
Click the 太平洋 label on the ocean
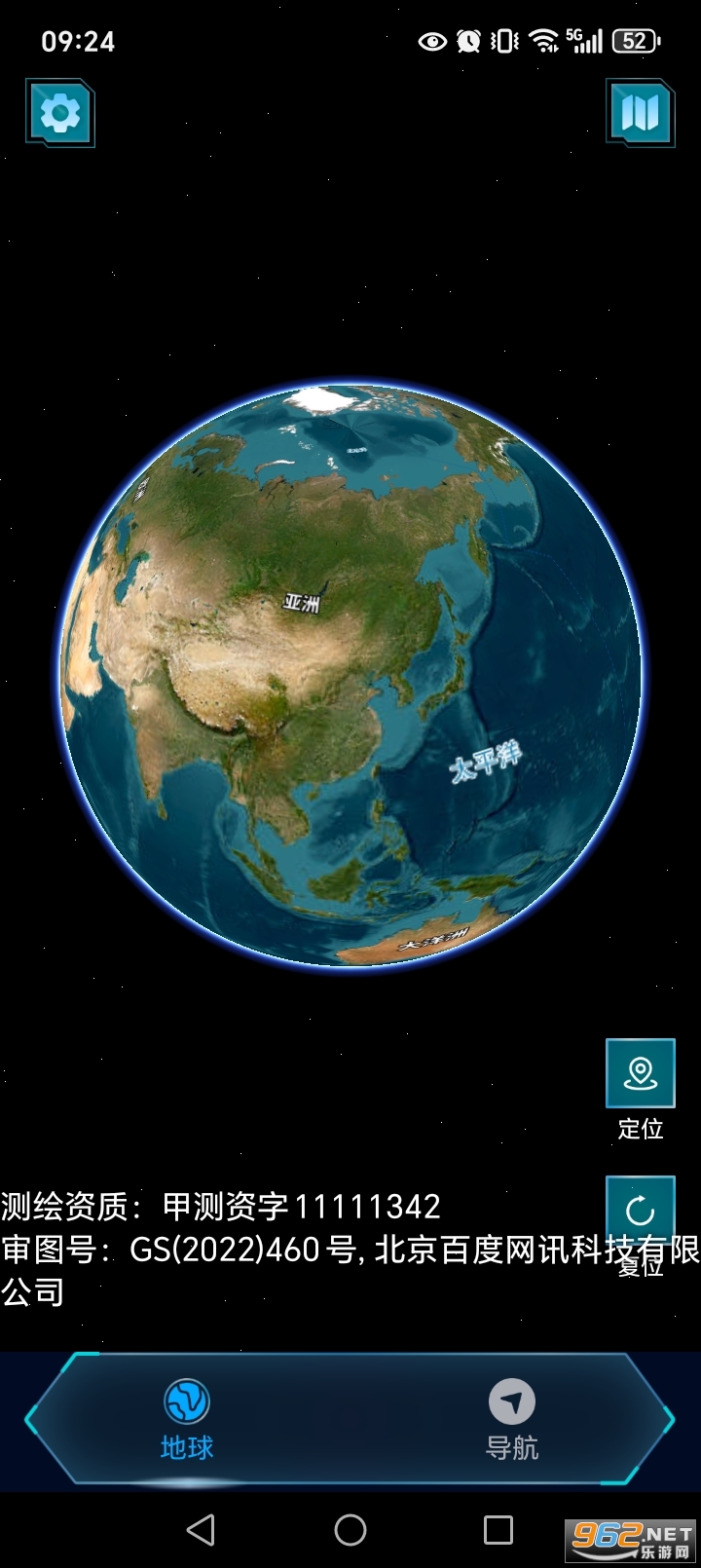tap(487, 763)
